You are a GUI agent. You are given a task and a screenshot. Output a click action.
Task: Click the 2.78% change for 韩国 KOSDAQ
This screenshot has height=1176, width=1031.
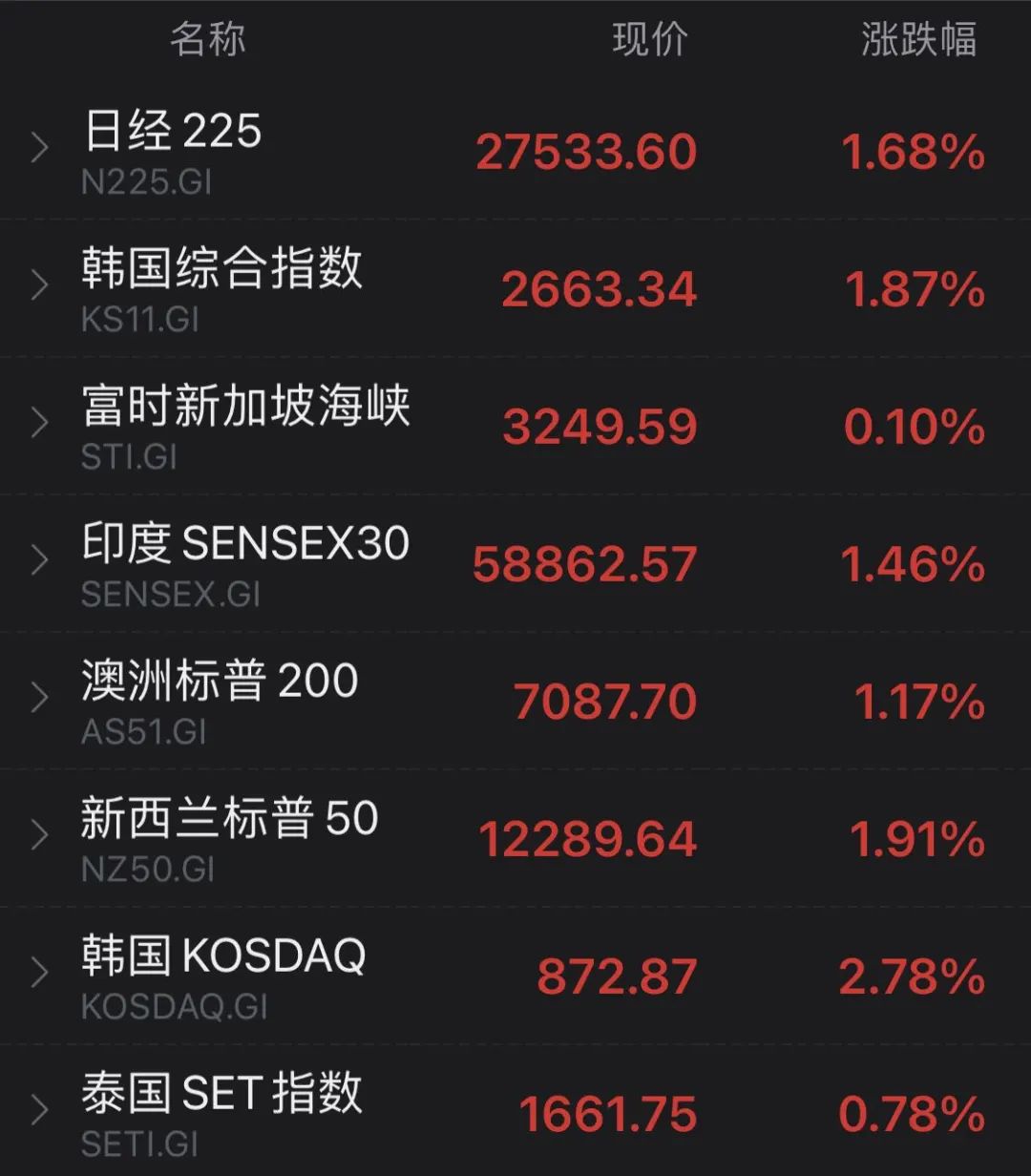click(914, 975)
